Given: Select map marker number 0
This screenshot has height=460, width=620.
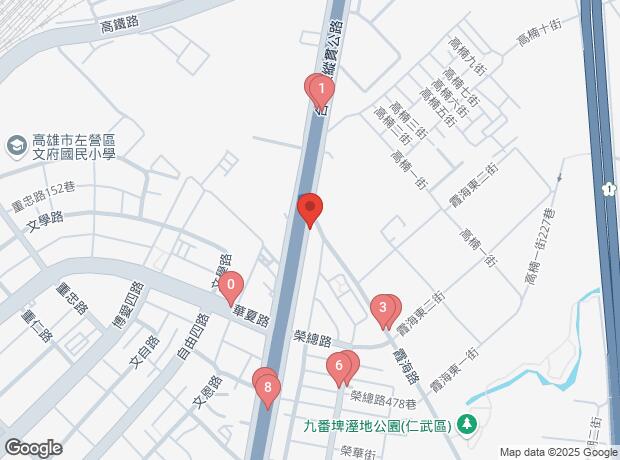Looking at the screenshot, I should [231, 286].
